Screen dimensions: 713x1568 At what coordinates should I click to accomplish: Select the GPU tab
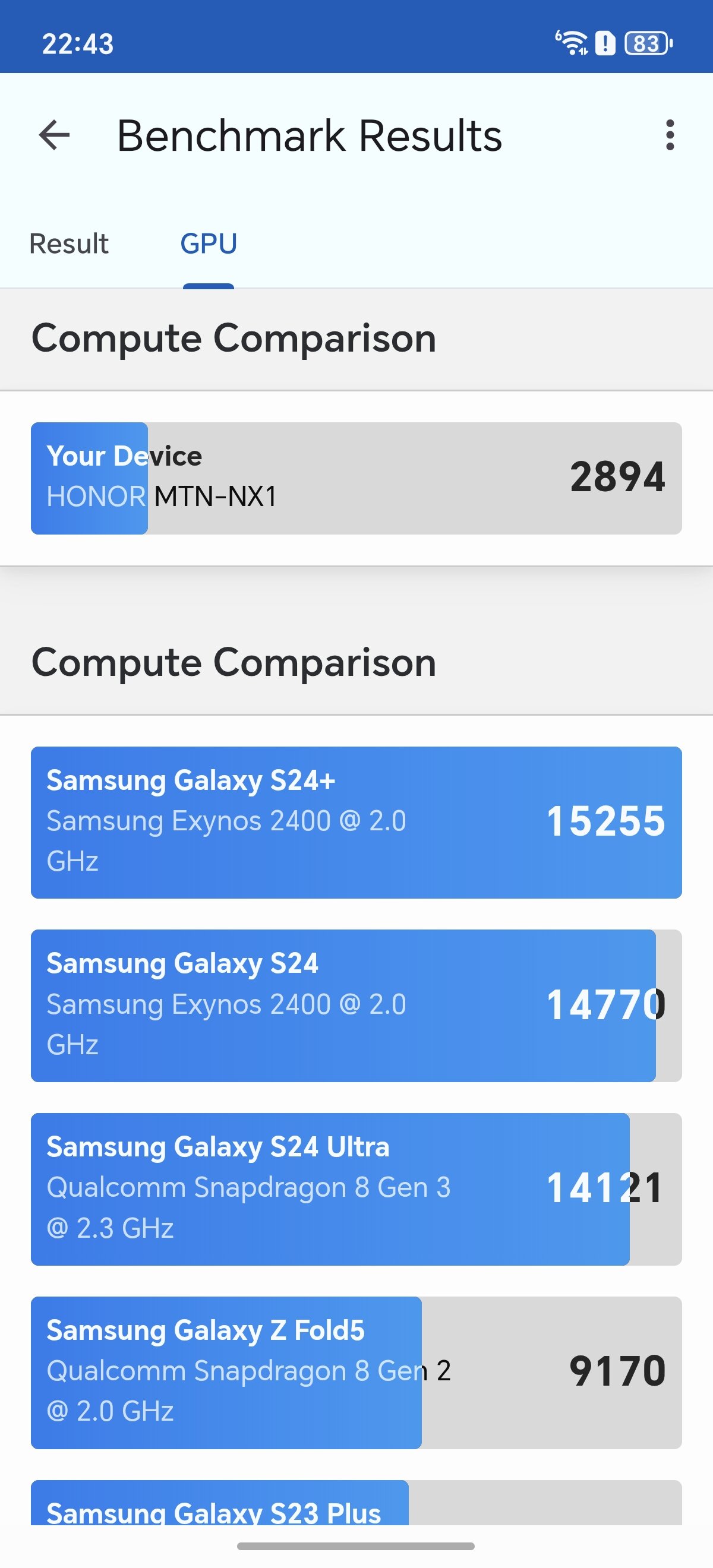(x=208, y=244)
